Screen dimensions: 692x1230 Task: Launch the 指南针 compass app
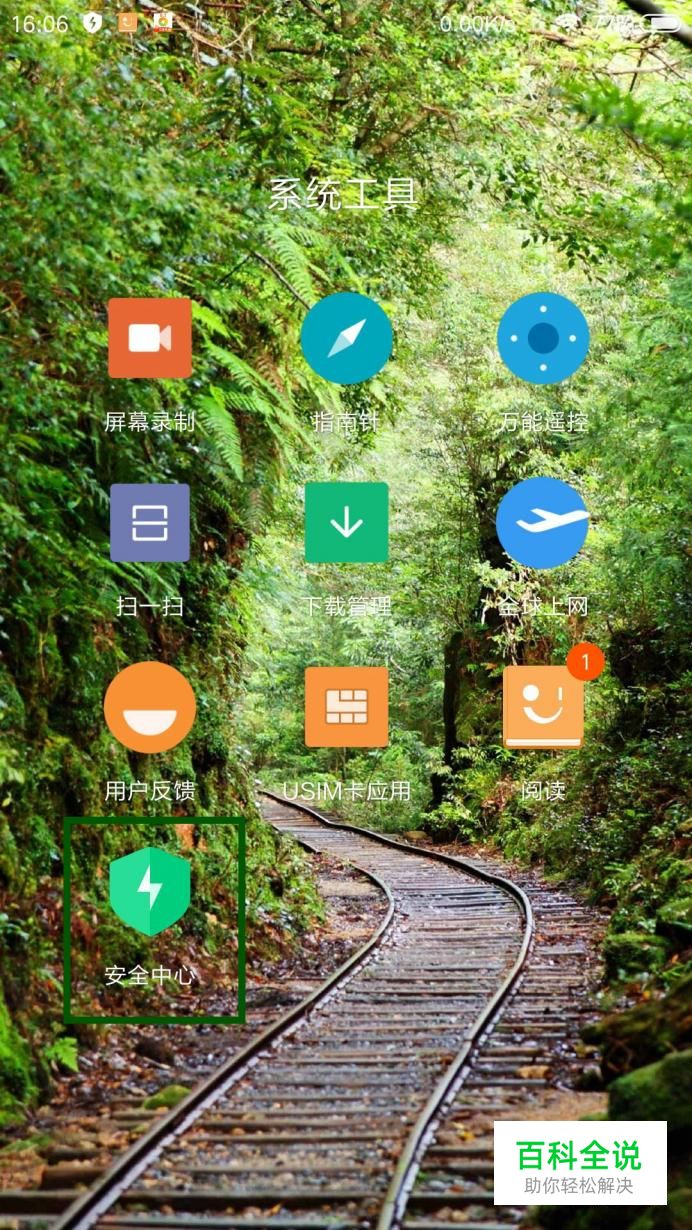tap(346, 338)
